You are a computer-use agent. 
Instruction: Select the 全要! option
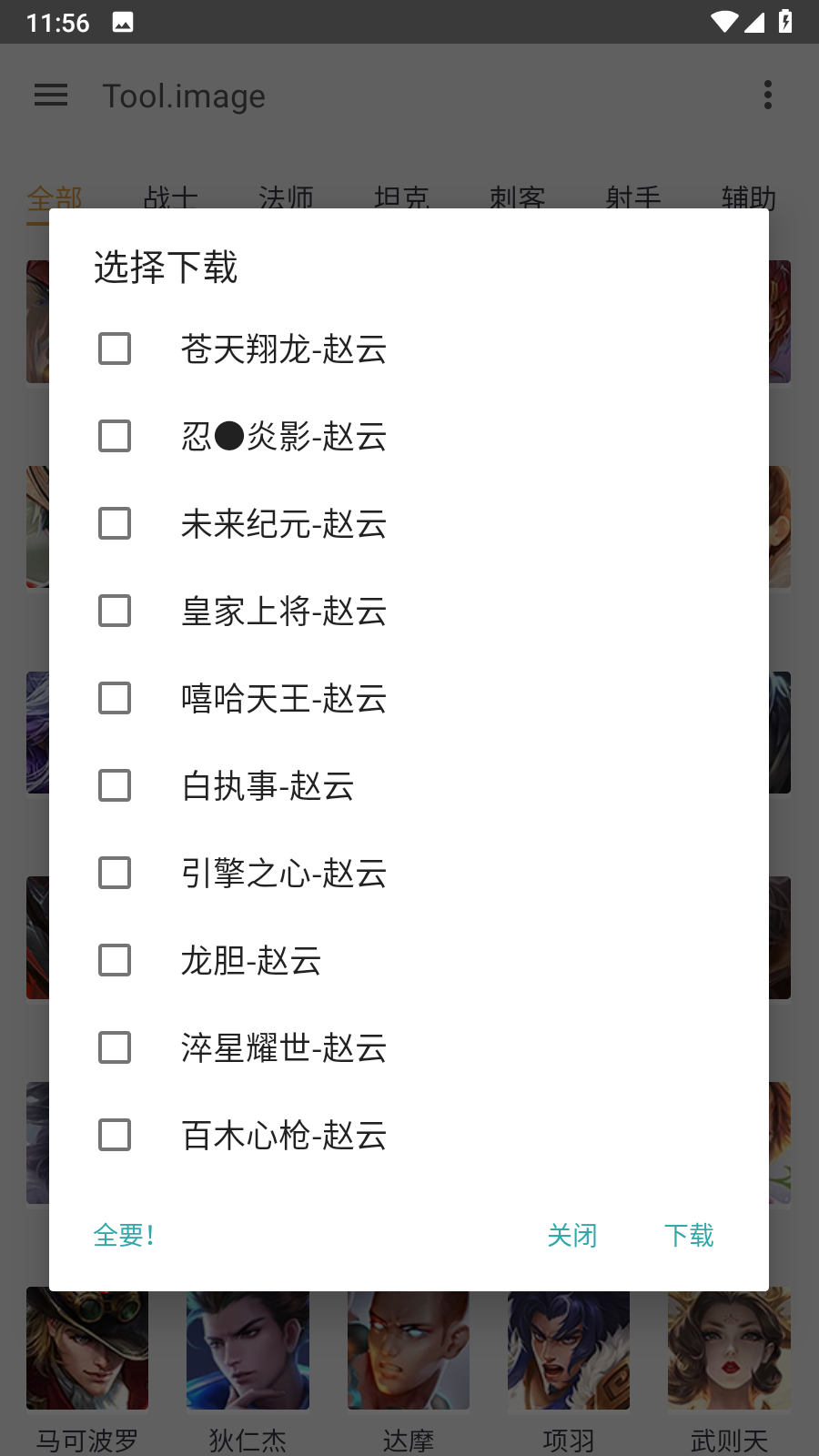click(x=124, y=1236)
